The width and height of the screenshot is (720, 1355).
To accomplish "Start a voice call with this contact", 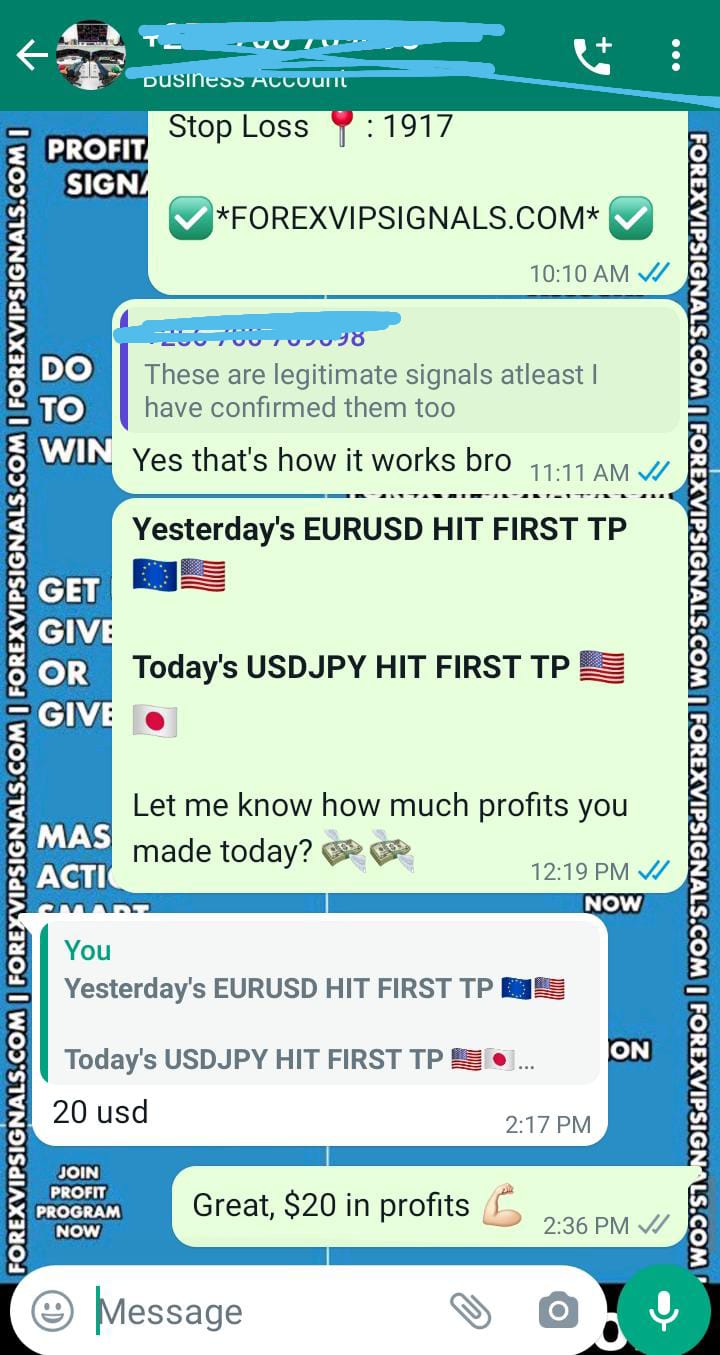I will 591,56.
